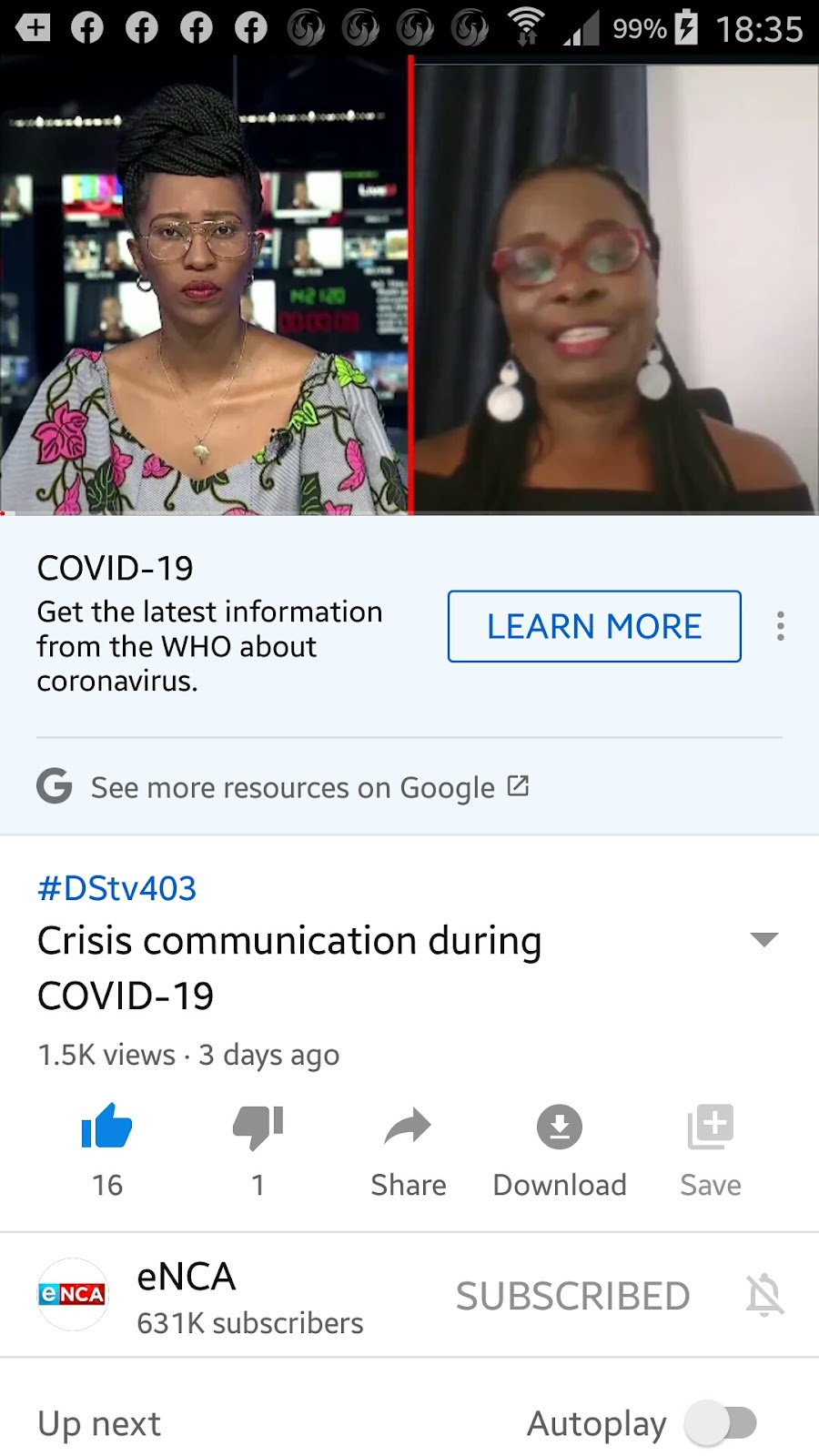Dislike this video

(258, 1128)
